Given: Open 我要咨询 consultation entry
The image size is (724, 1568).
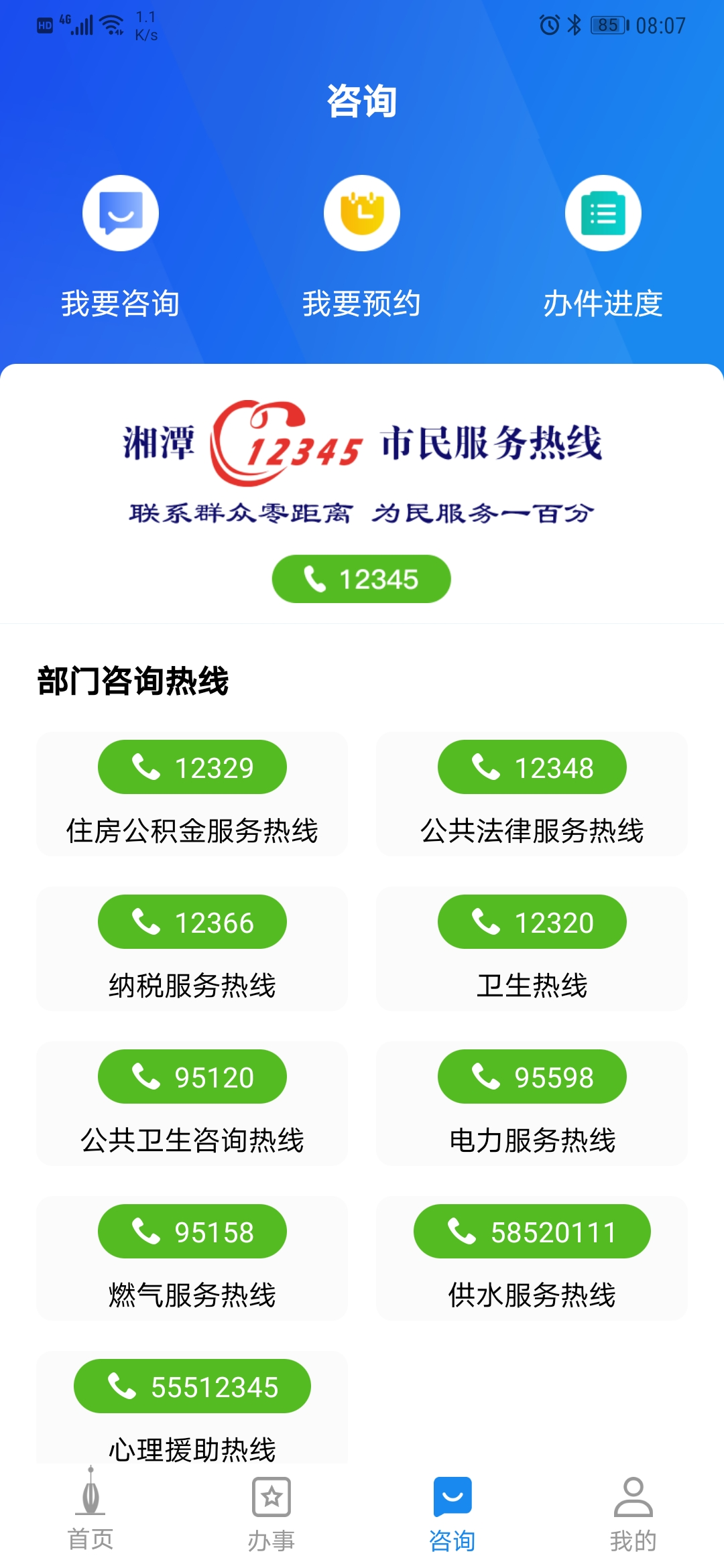Looking at the screenshot, I should tap(121, 246).
